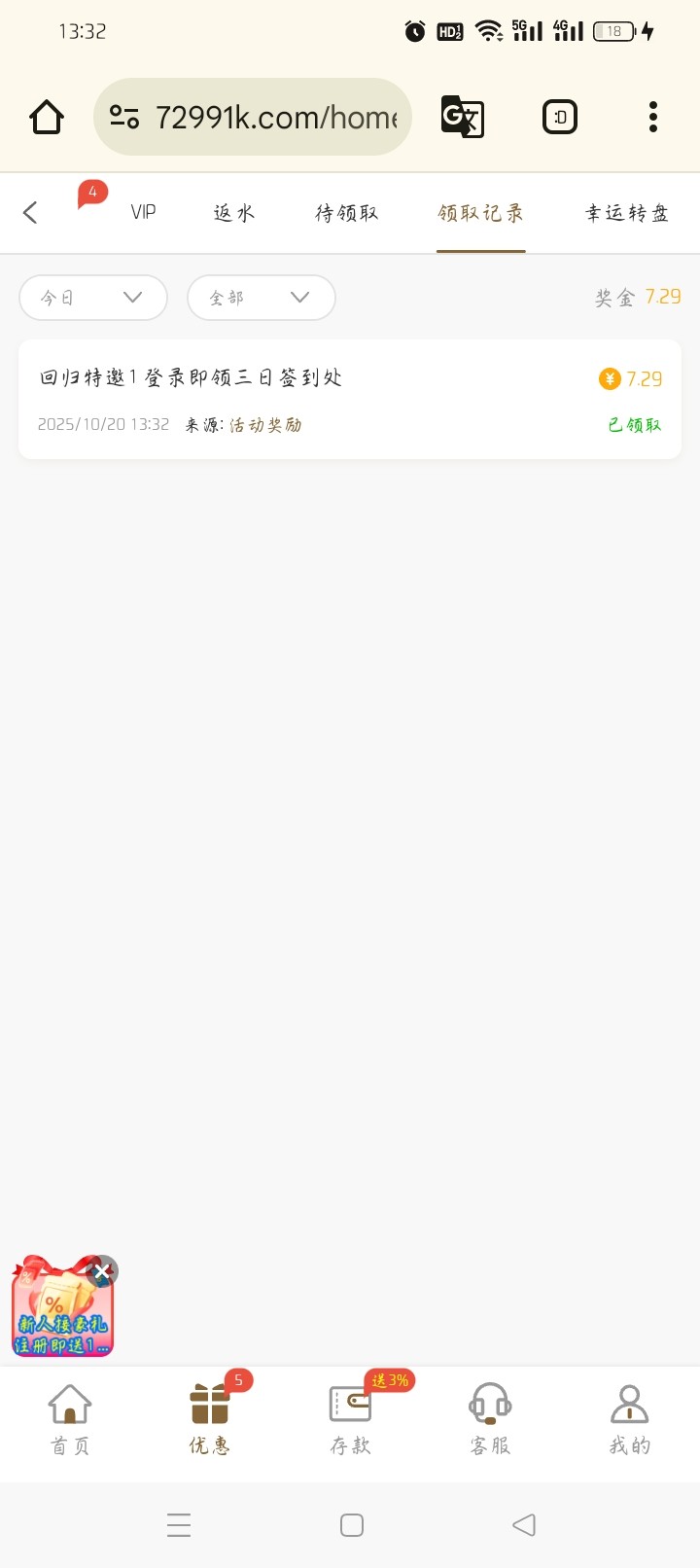Go to the 首页 tab
The width and height of the screenshot is (700, 1568).
[70, 1420]
